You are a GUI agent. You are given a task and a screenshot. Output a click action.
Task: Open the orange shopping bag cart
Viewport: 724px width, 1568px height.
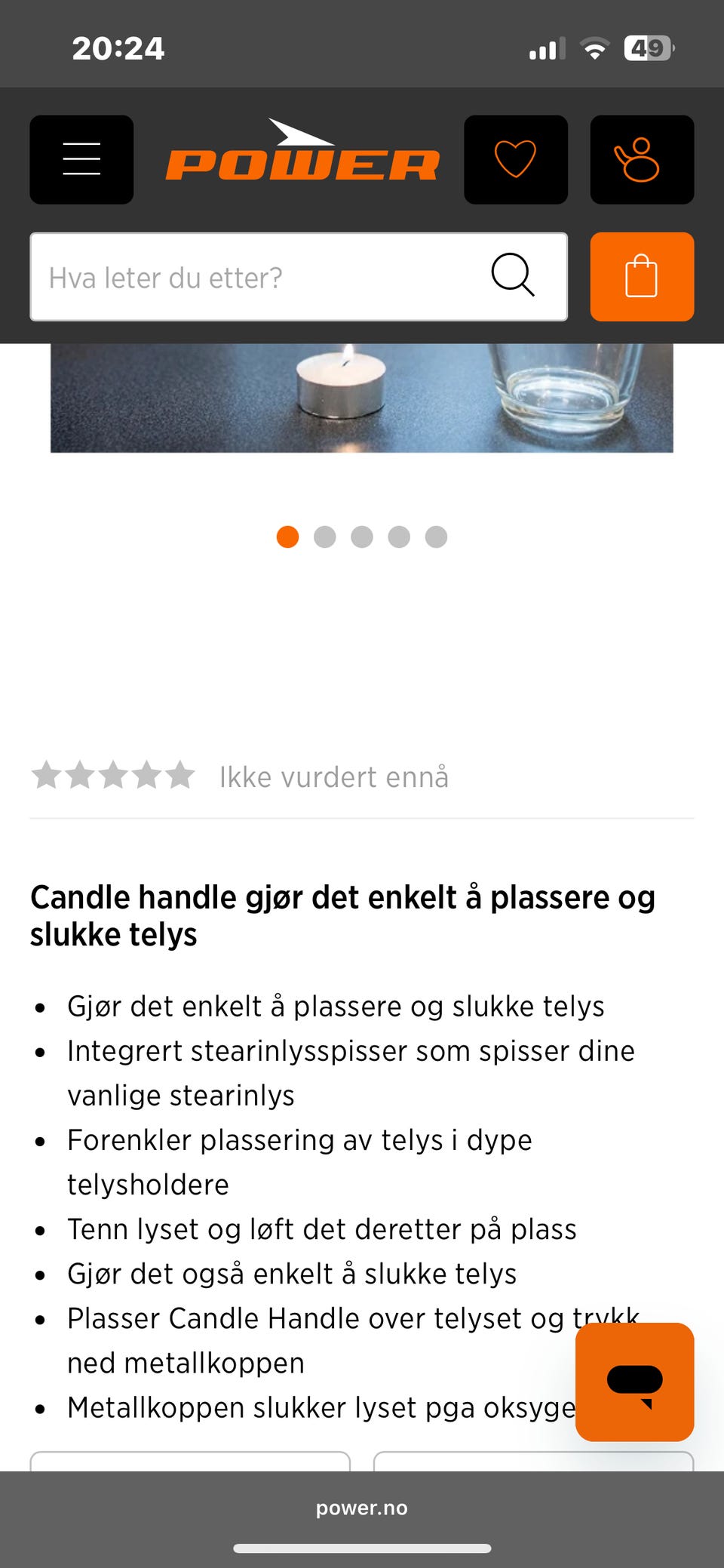[641, 277]
